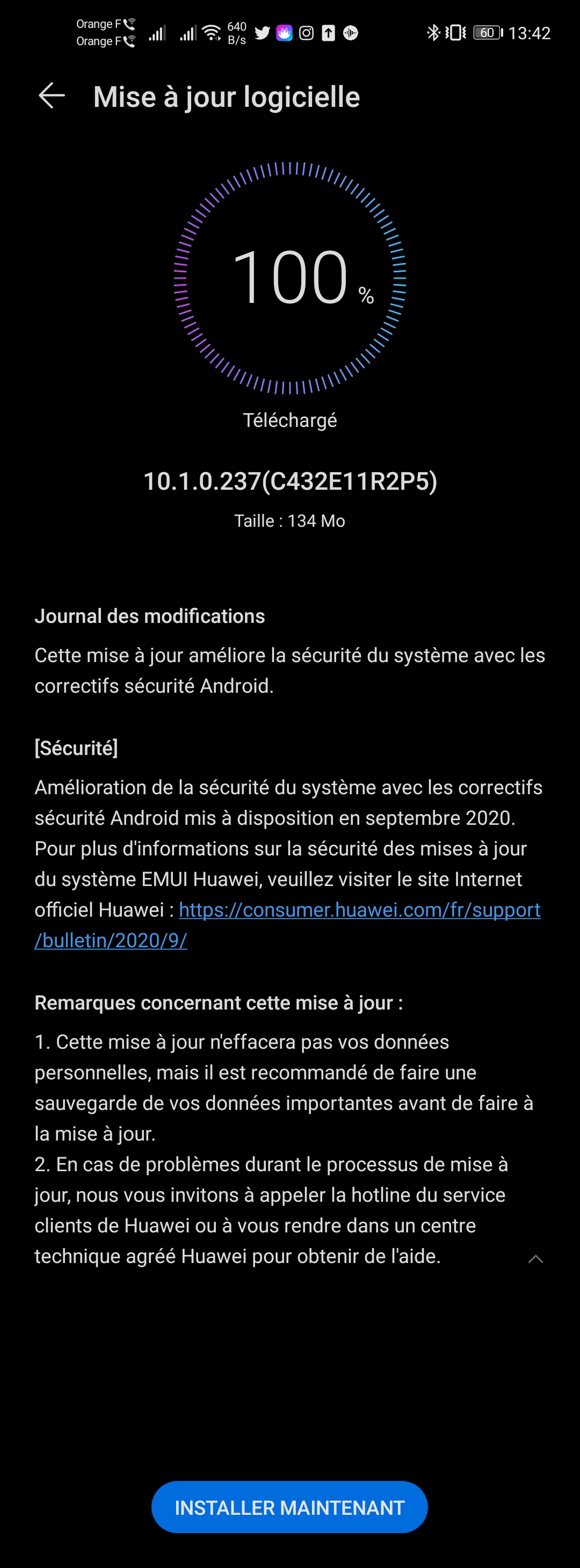The image size is (580, 1568).
Task: Tap the Bluetooth status icon
Action: (x=434, y=33)
